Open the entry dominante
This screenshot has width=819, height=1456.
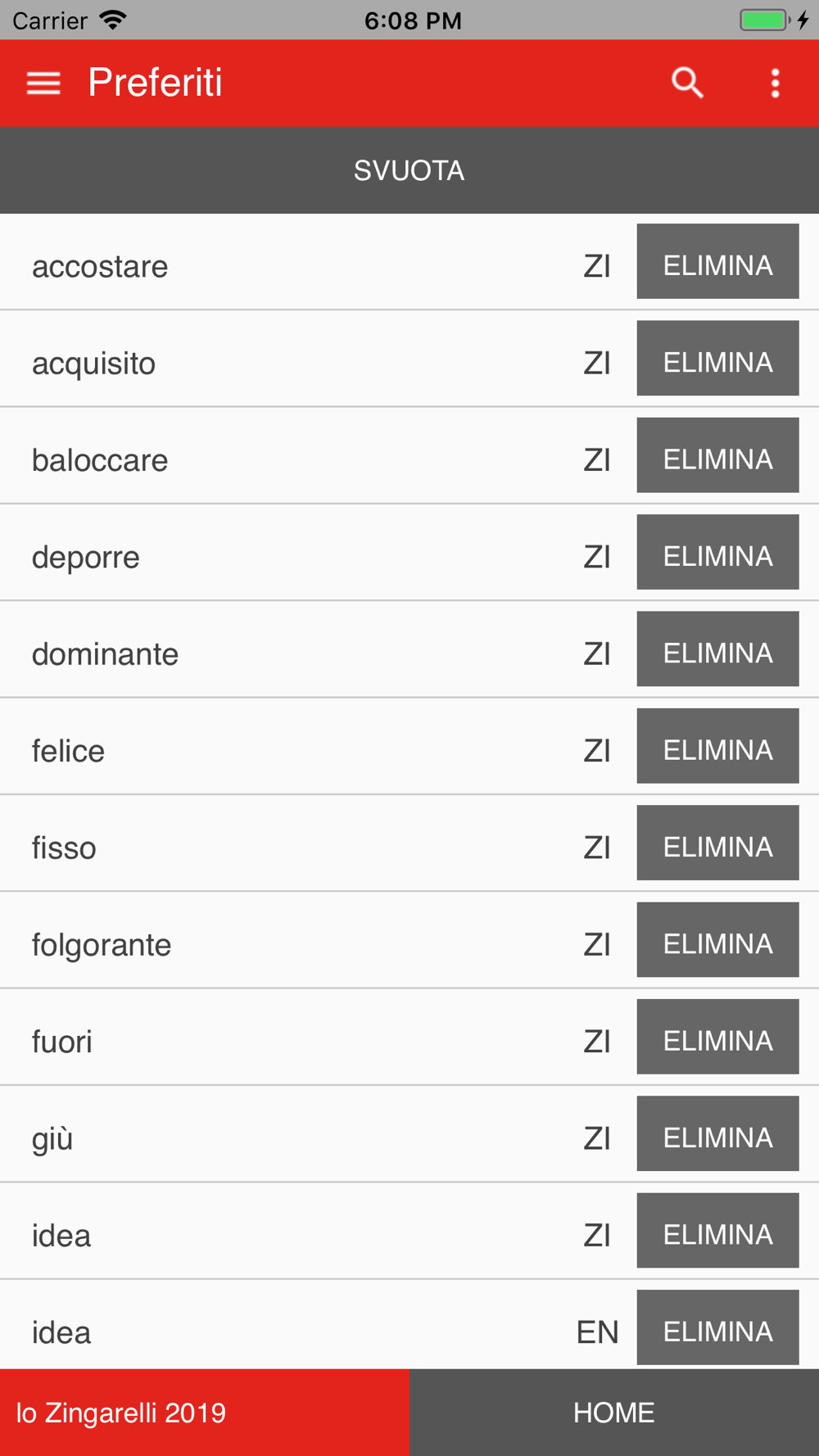(105, 653)
